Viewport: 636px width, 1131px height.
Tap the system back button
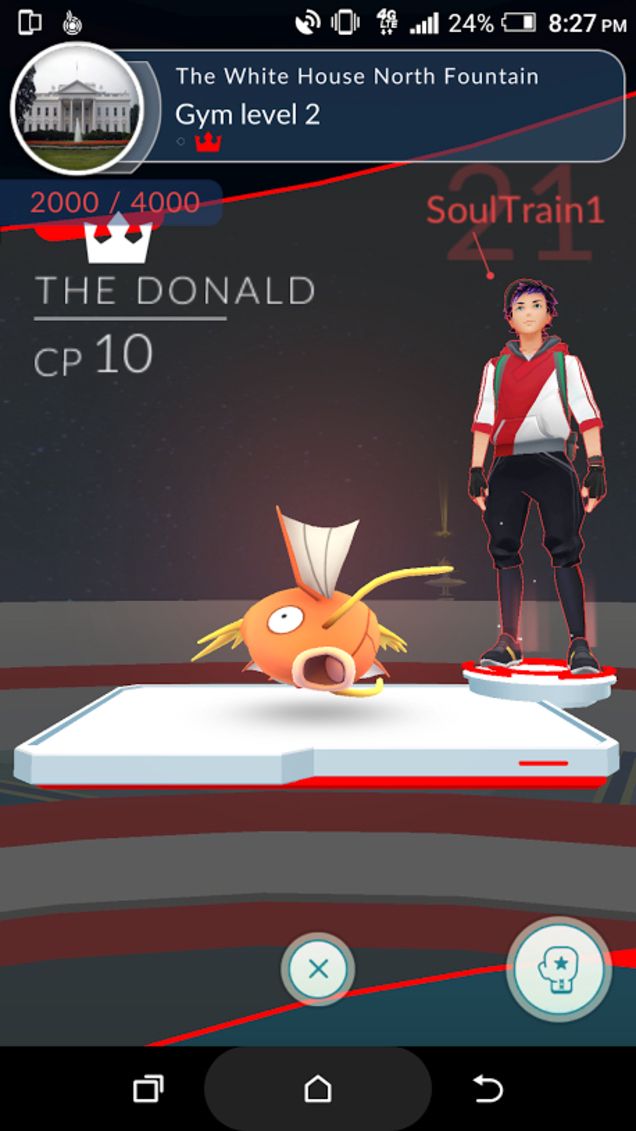pyautogui.click(x=487, y=1088)
